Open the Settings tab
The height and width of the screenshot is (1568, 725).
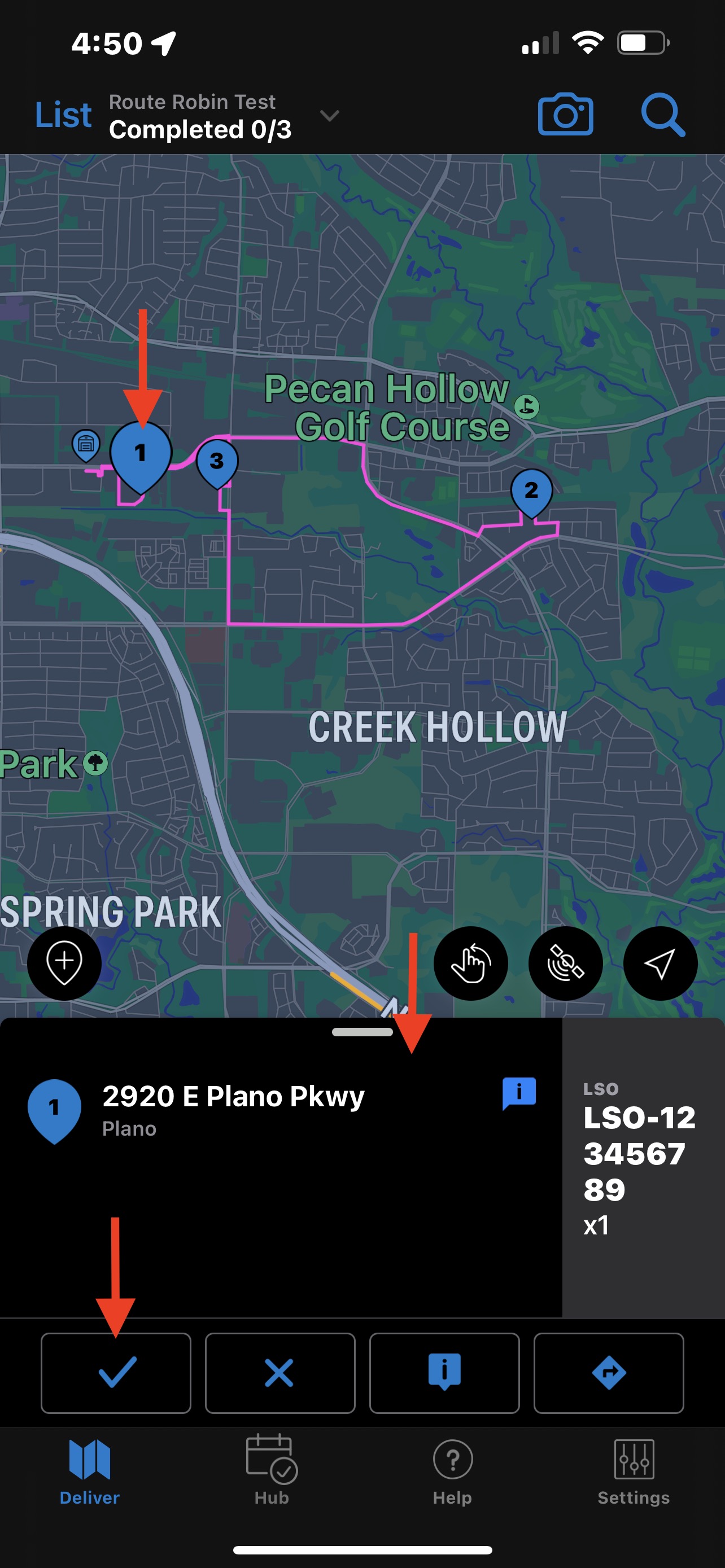[634, 1470]
